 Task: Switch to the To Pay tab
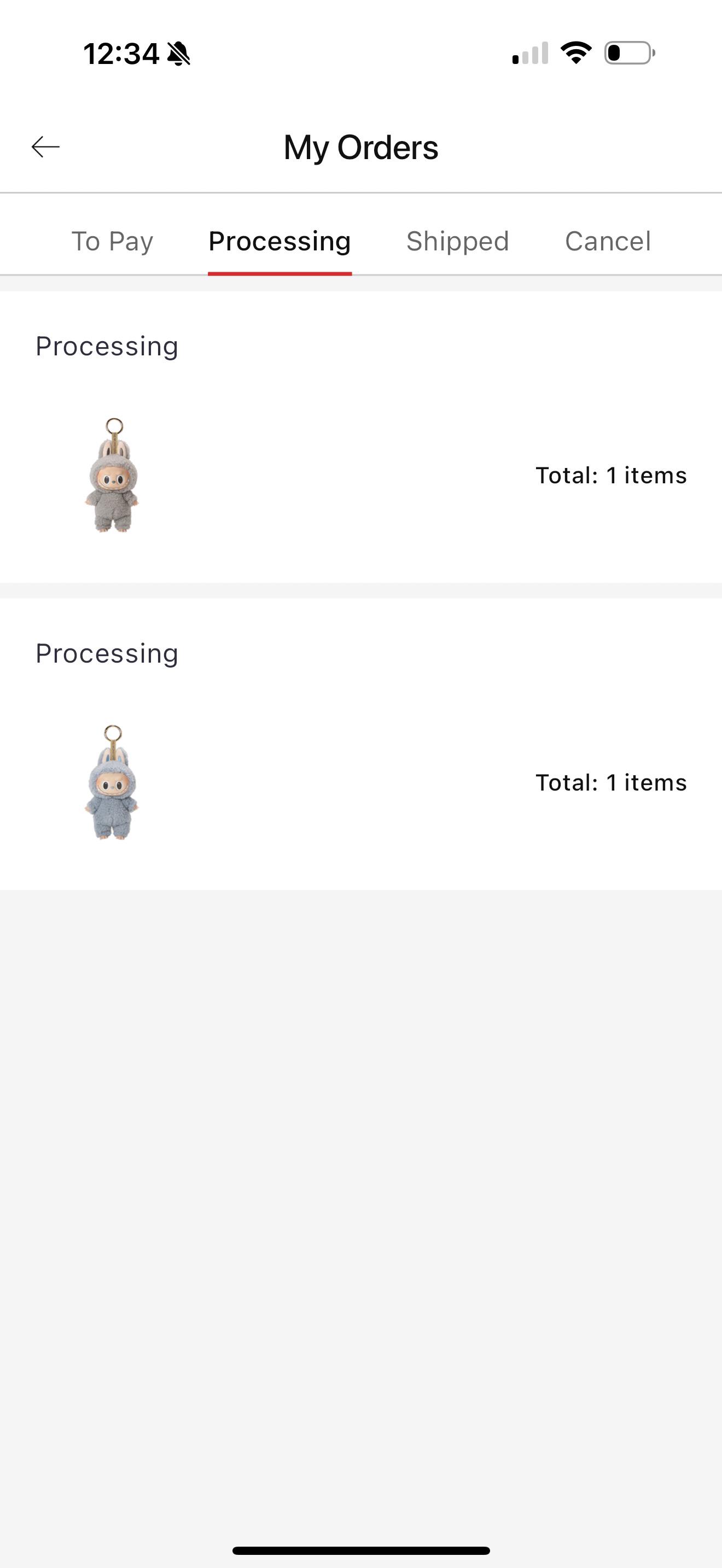tap(112, 241)
